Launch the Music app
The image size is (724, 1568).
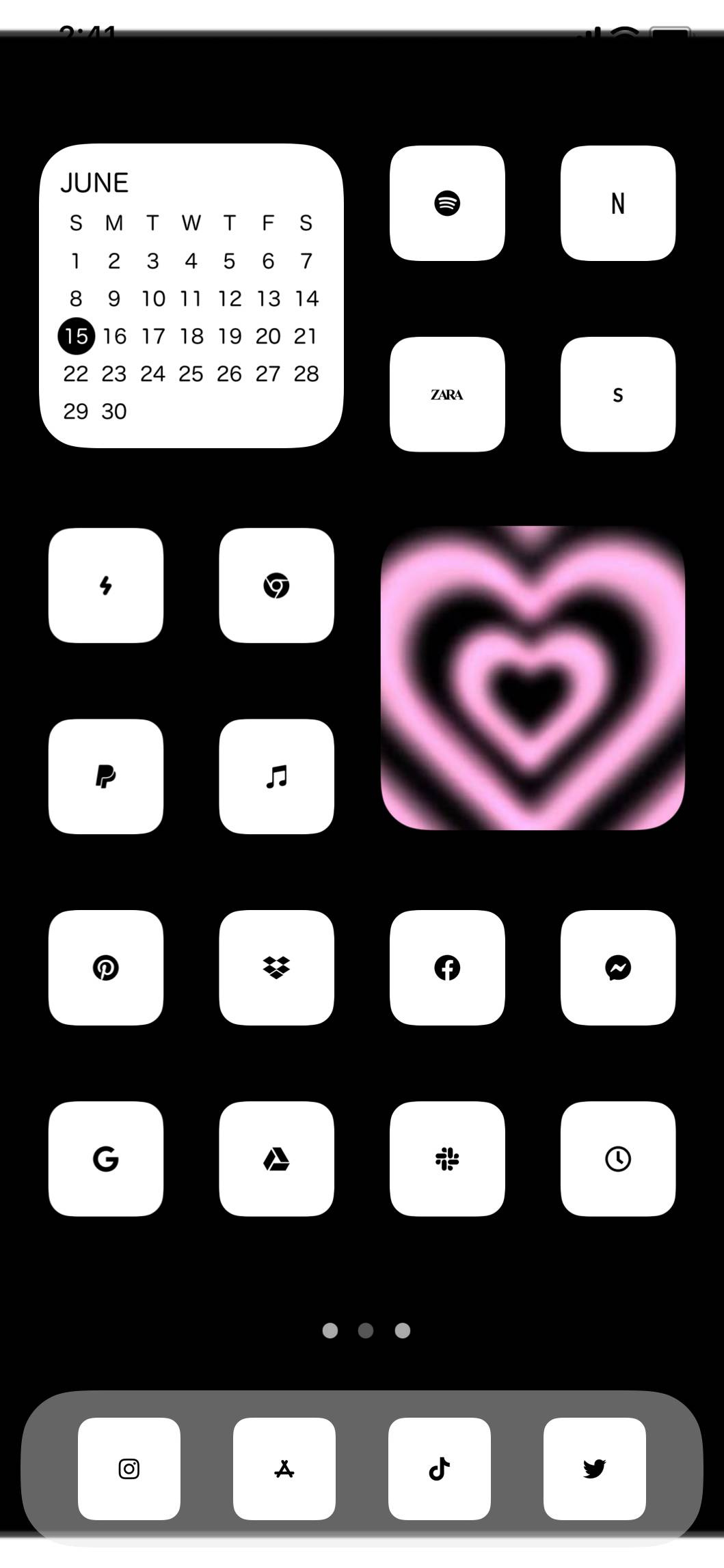(x=276, y=777)
